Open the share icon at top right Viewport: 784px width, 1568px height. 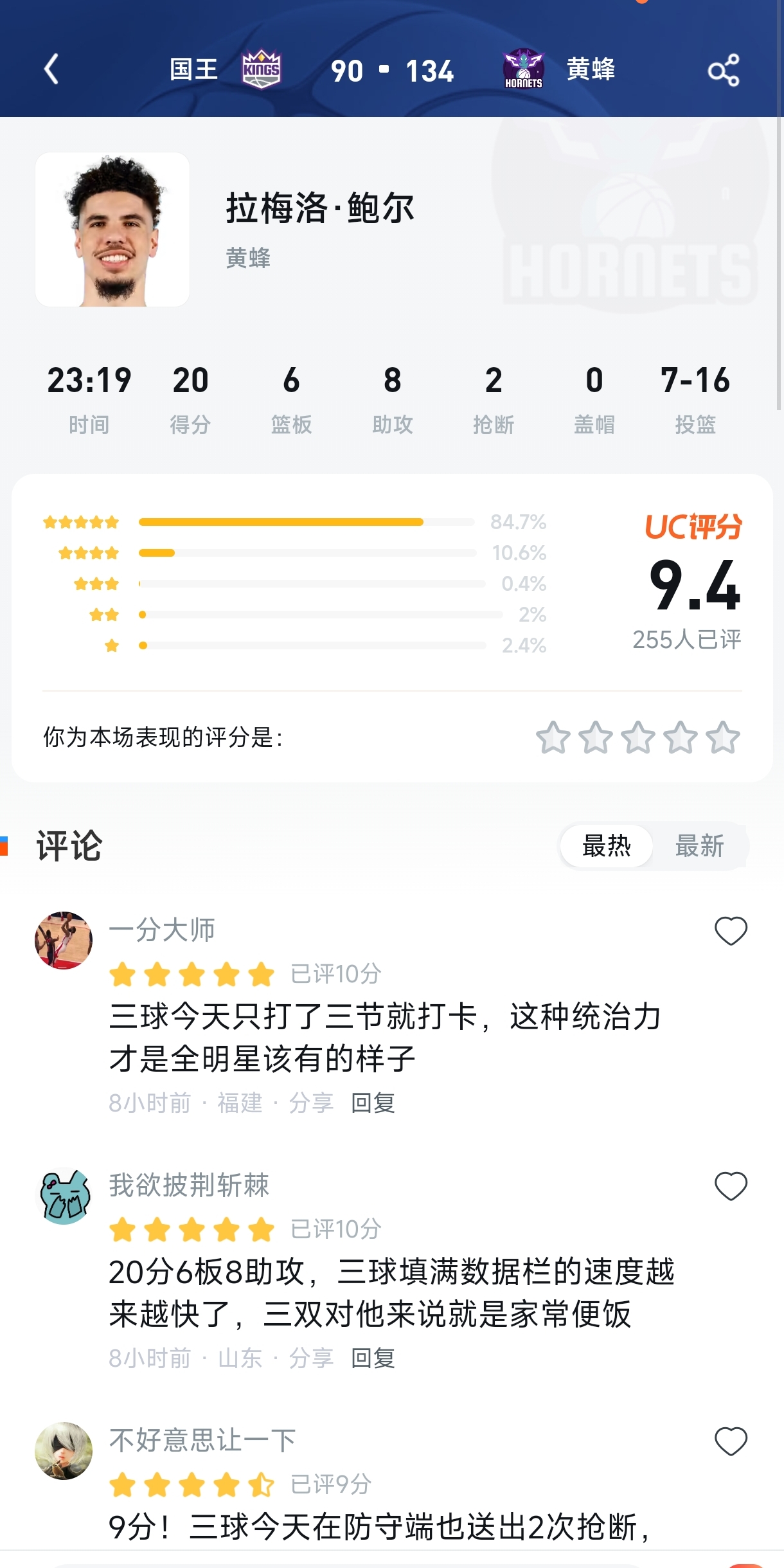tap(724, 71)
